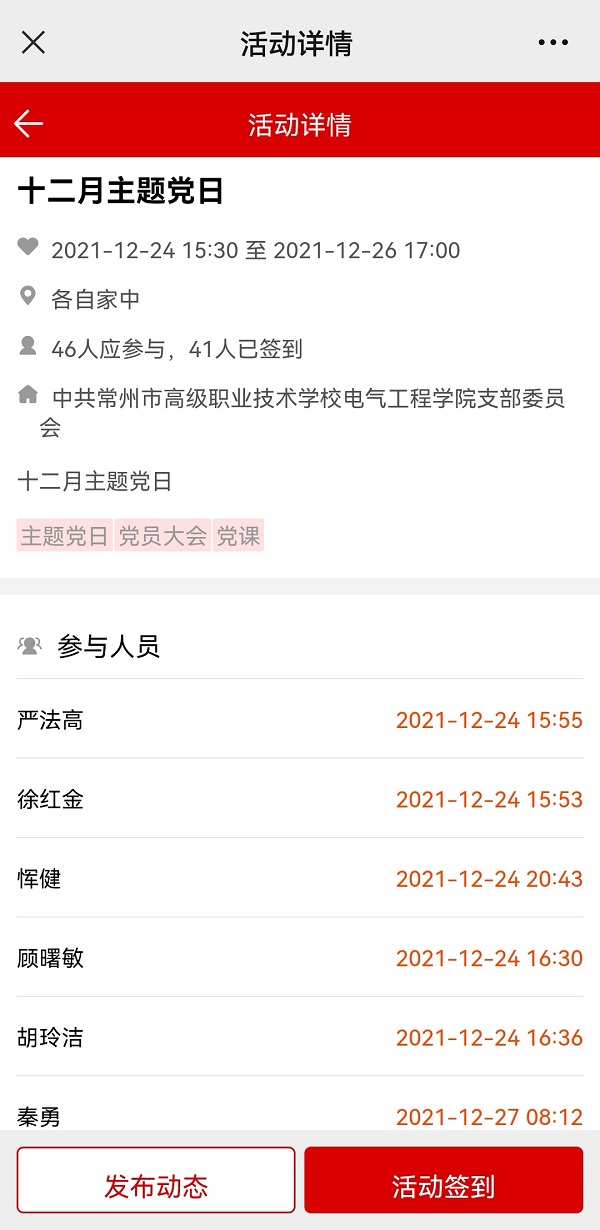Image resolution: width=600 pixels, height=1230 pixels.
Task: Open participant 恽健's row
Action: (300, 878)
